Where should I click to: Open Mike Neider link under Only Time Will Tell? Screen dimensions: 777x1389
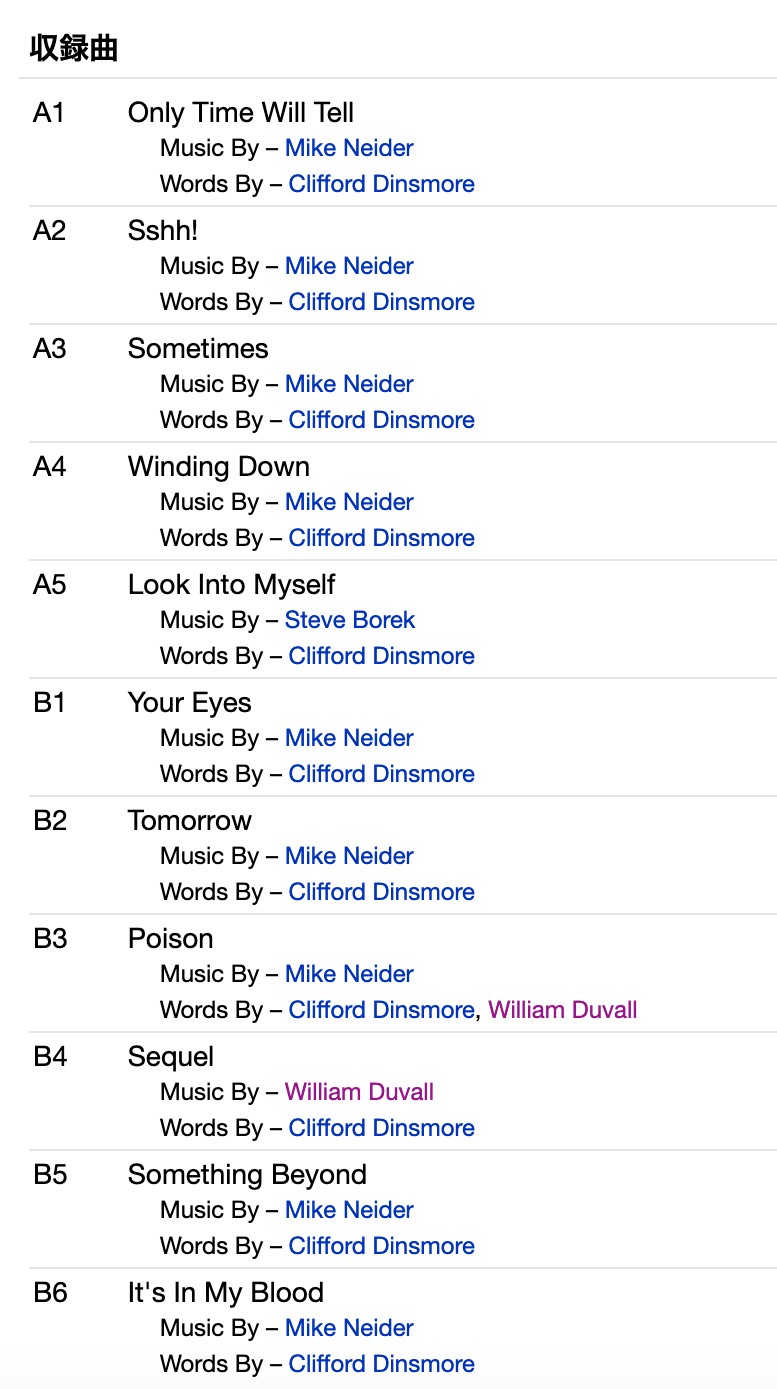(349, 148)
